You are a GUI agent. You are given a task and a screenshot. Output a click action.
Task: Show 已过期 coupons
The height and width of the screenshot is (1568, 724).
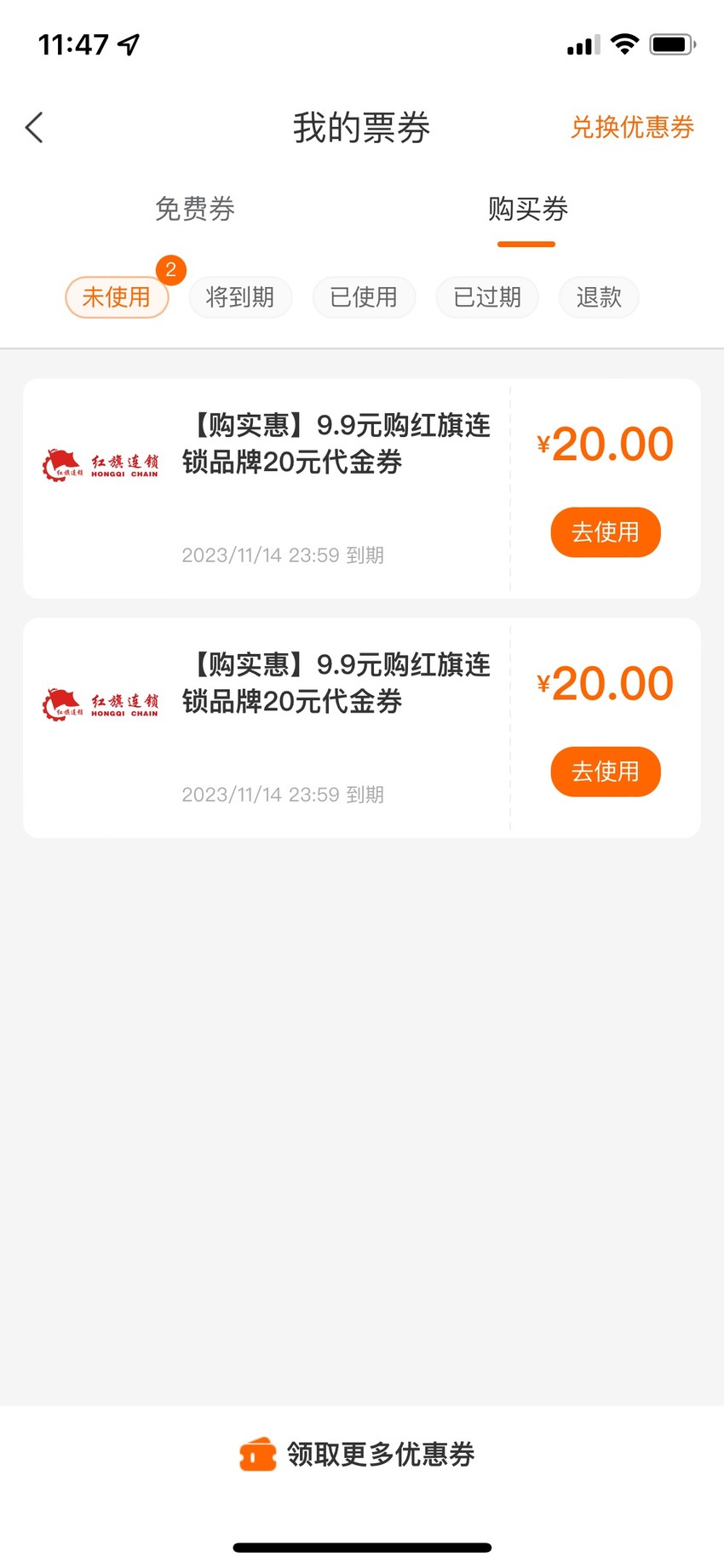(x=487, y=297)
